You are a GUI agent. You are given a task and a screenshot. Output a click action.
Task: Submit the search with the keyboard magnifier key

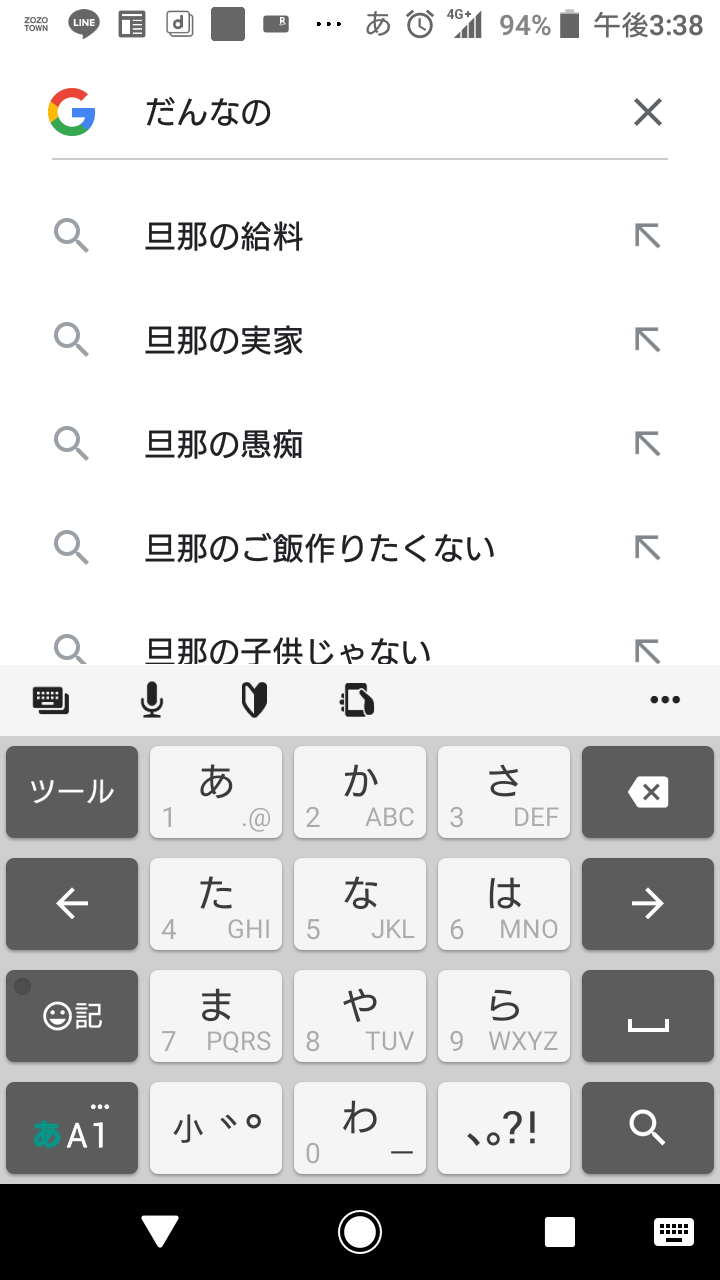point(648,1128)
